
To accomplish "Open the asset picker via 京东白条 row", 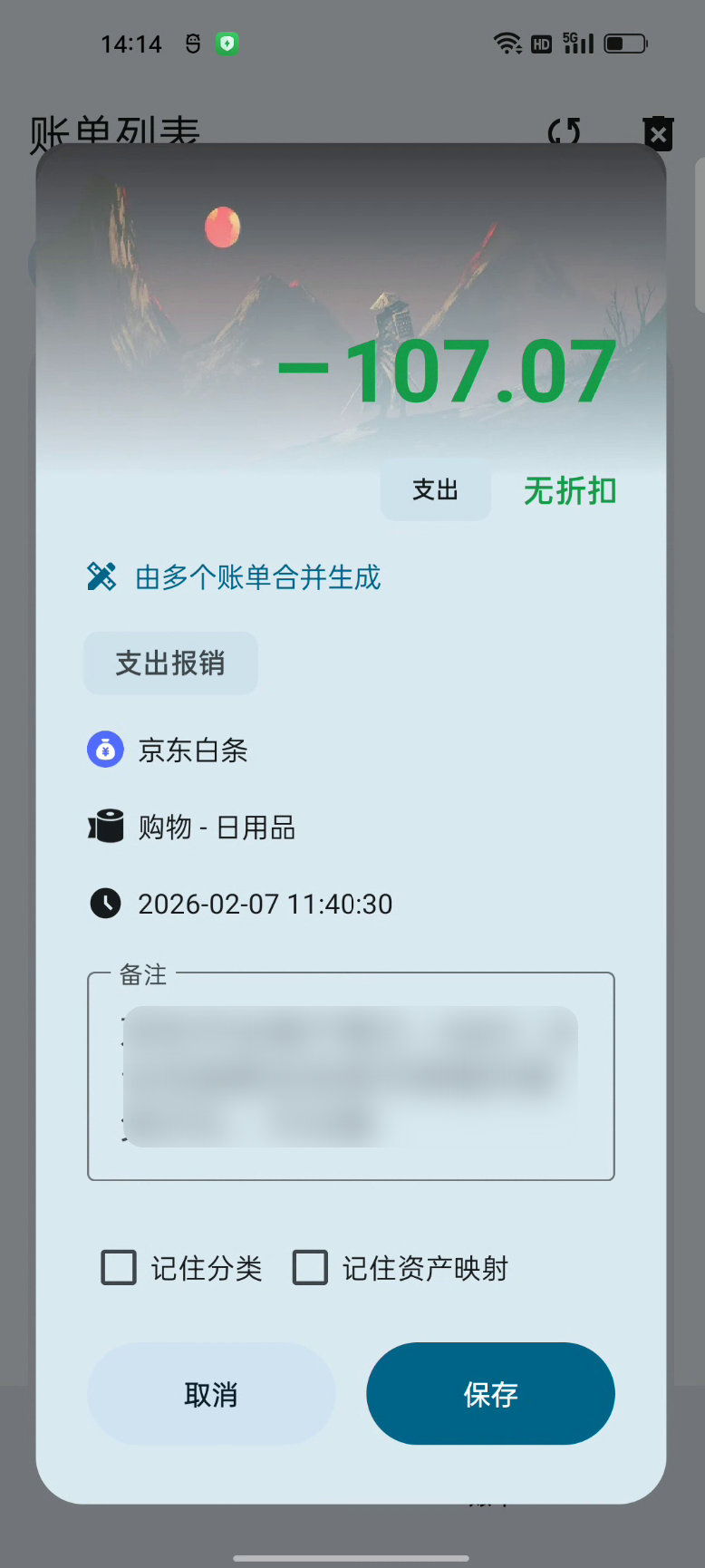I will [192, 750].
